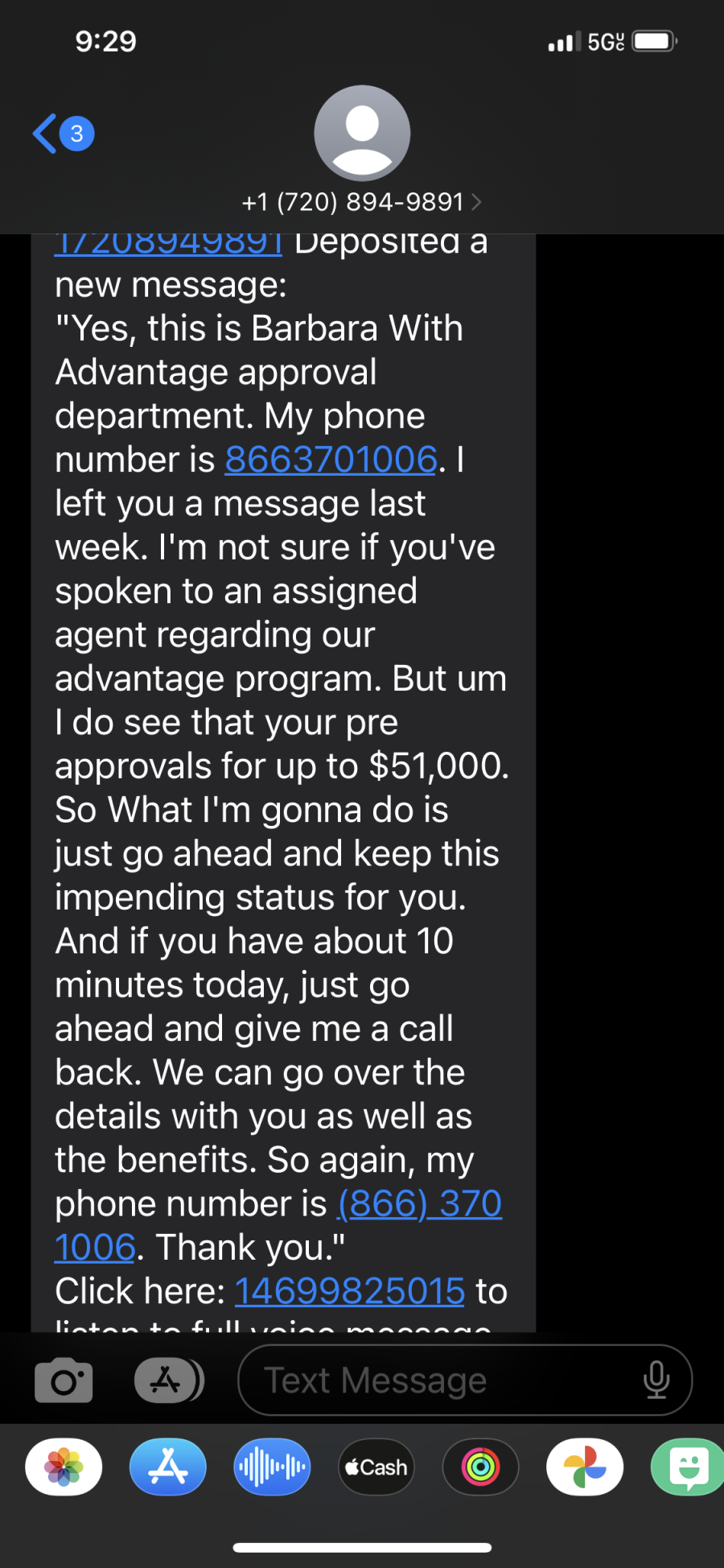Go back to the messages list
The image size is (724, 1568).
coord(63,134)
